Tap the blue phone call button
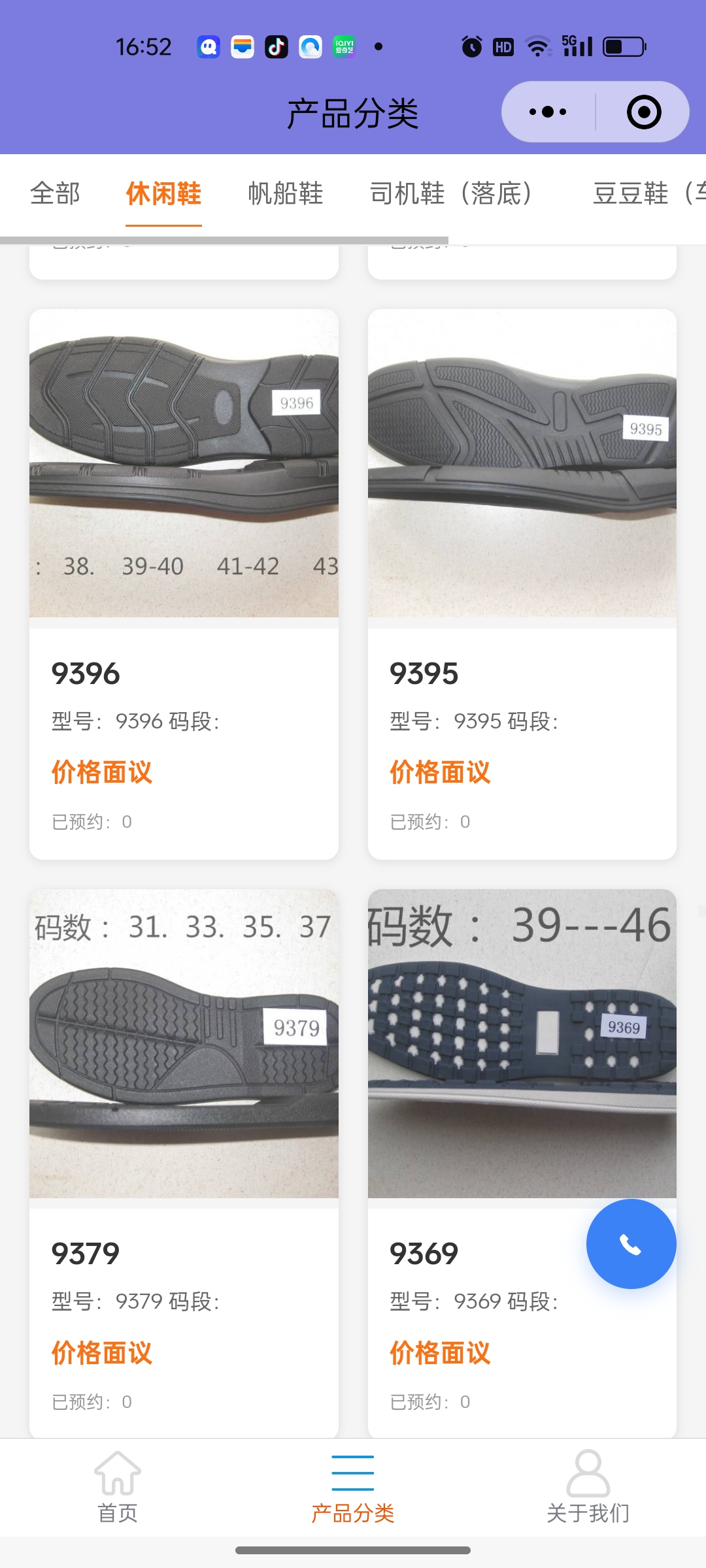Screen dimensions: 706x1568 [x=631, y=1244]
